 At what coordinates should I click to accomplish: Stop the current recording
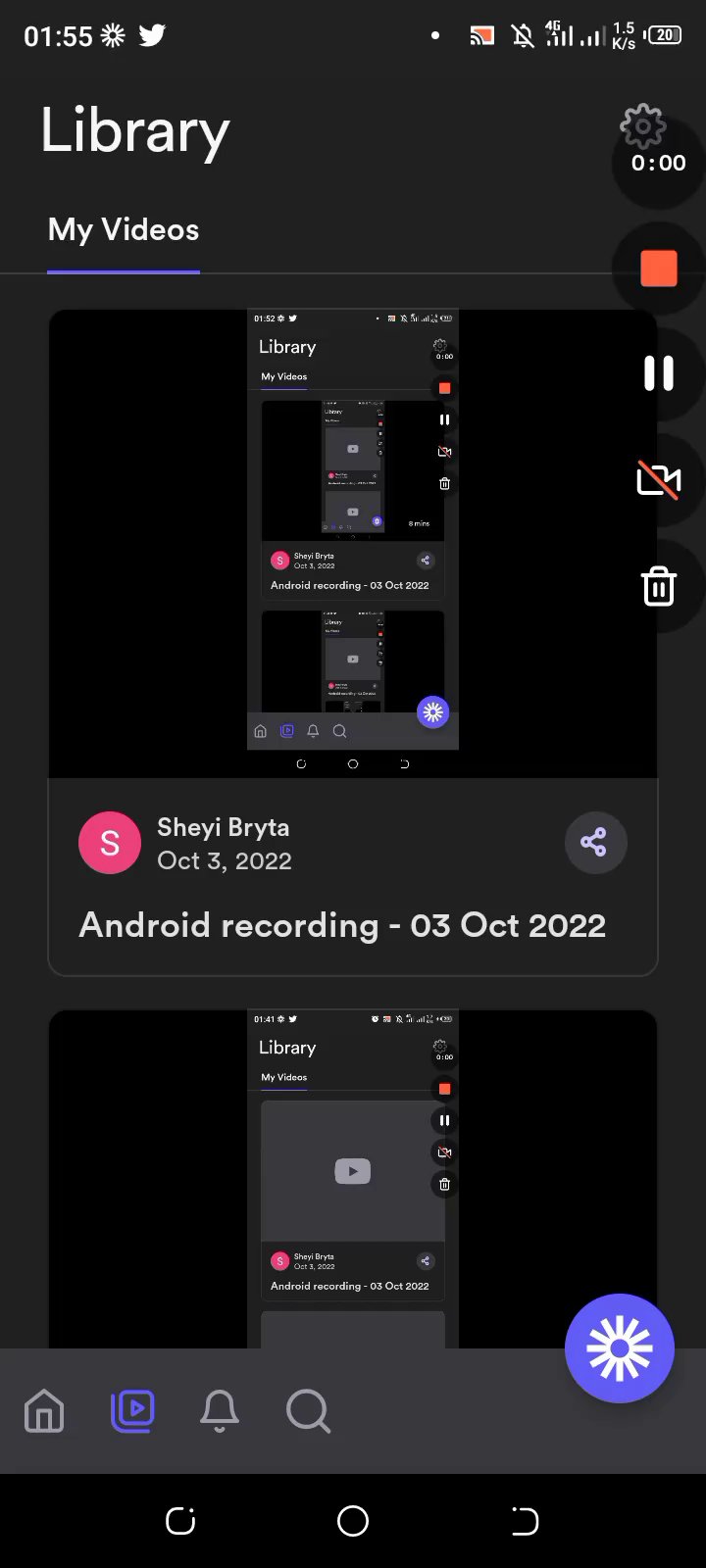pyautogui.click(x=658, y=268)
